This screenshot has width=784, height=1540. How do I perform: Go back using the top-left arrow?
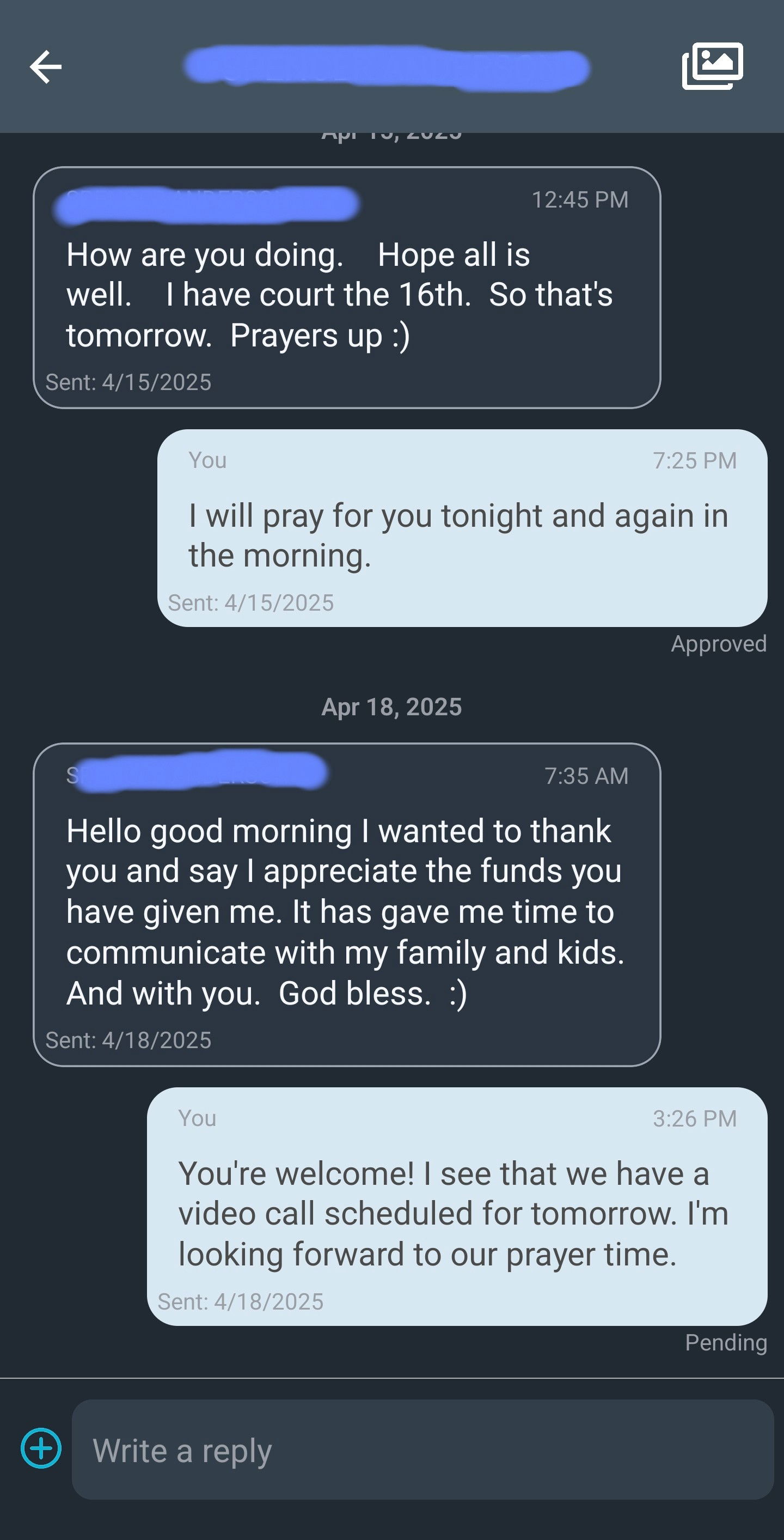tap(45, 66)
